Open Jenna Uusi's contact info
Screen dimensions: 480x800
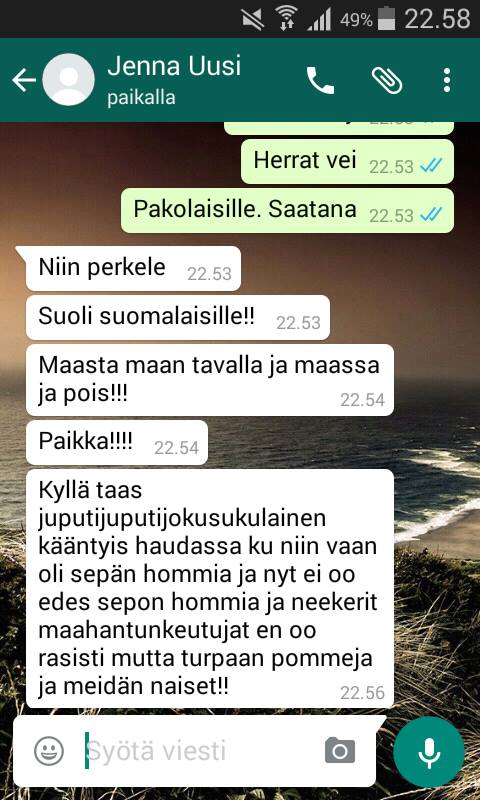(x=174, y=80)
